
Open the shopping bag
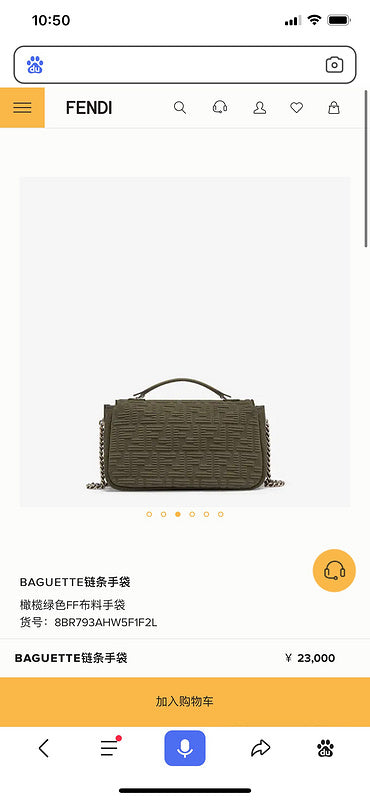tap(334, 108)
